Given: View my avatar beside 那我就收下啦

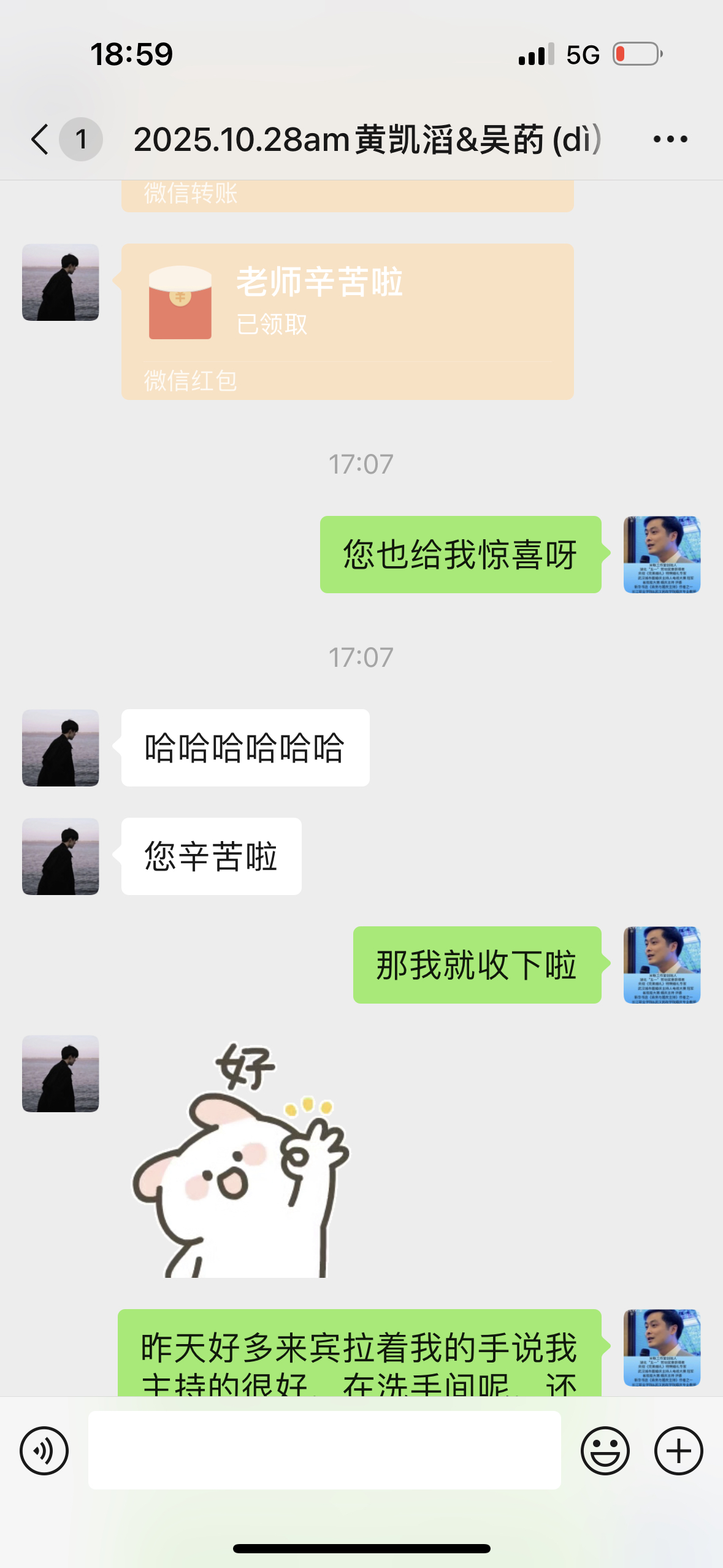Looking at the screenshot, I should pos(662,964).
